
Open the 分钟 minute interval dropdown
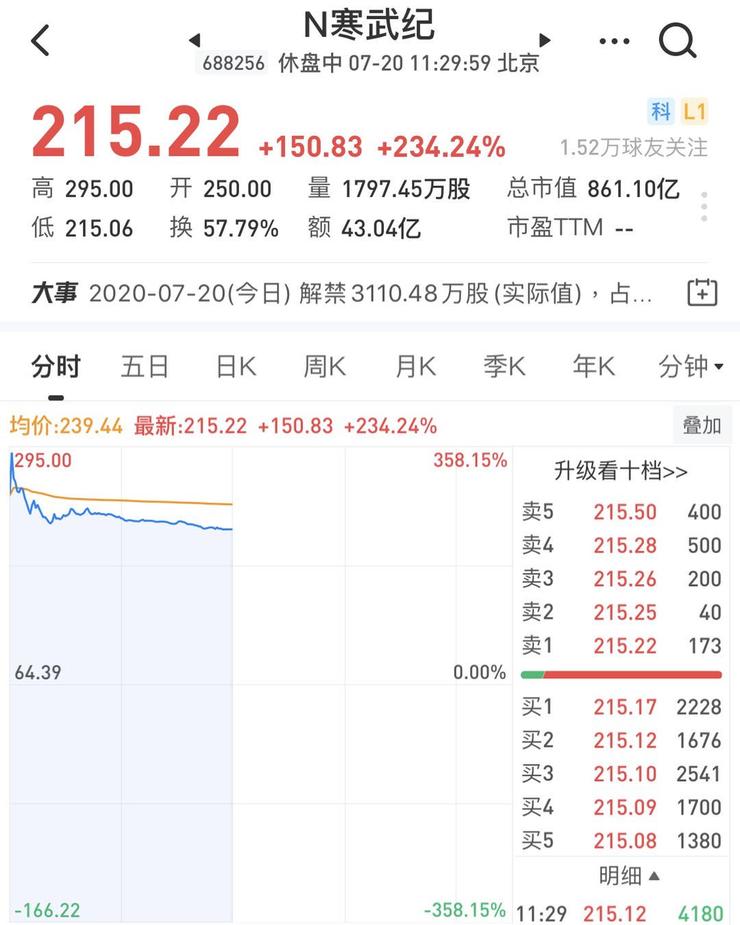pos(686,366)
